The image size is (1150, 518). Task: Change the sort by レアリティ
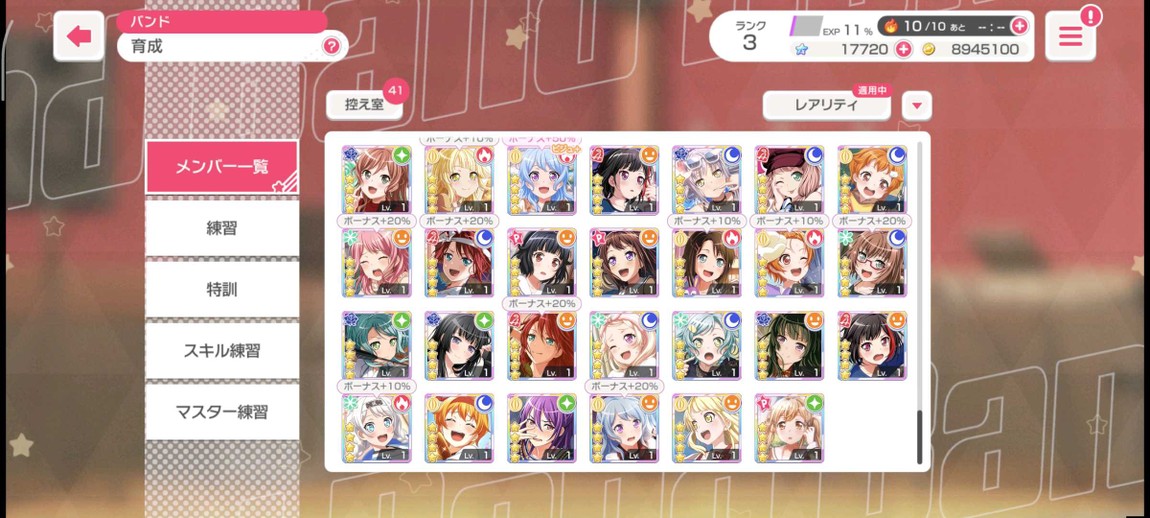(x=826, y=105)
